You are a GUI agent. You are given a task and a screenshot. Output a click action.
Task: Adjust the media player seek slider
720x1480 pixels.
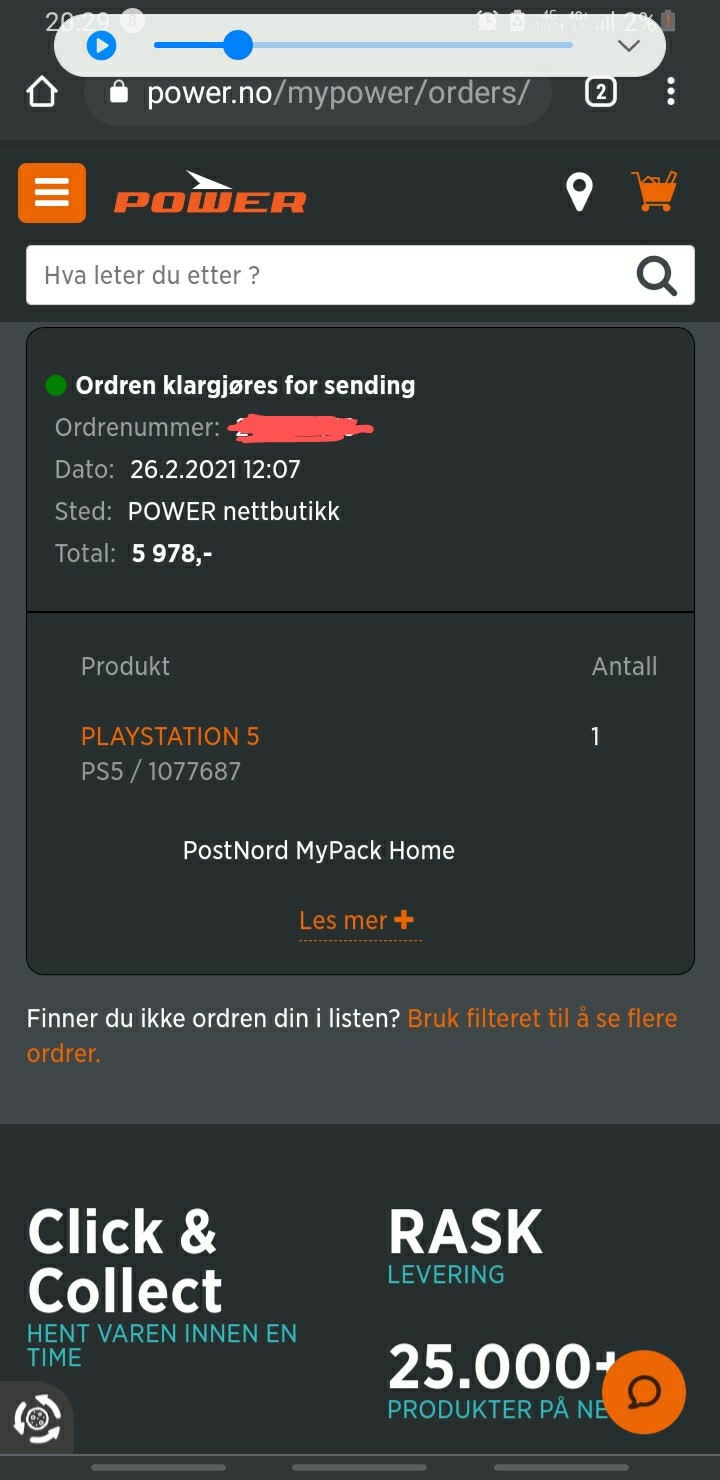point(363,45)
